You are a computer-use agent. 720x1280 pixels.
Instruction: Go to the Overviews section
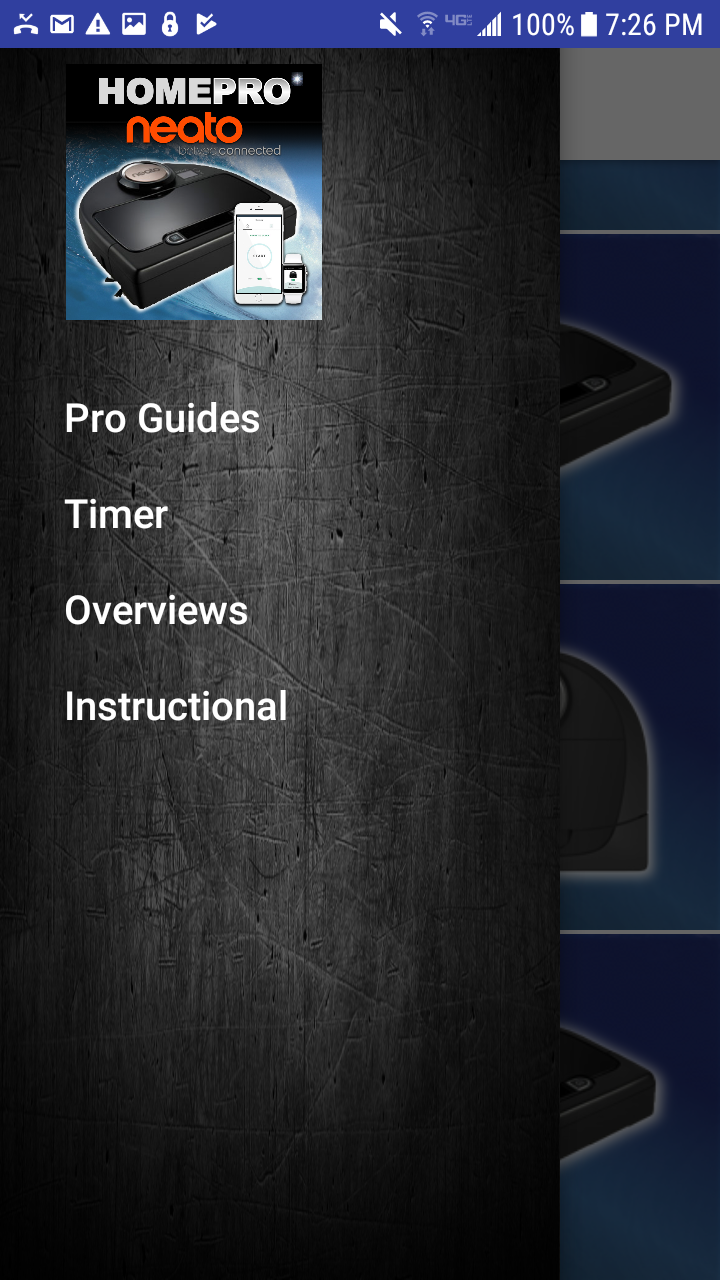point(156,610)
